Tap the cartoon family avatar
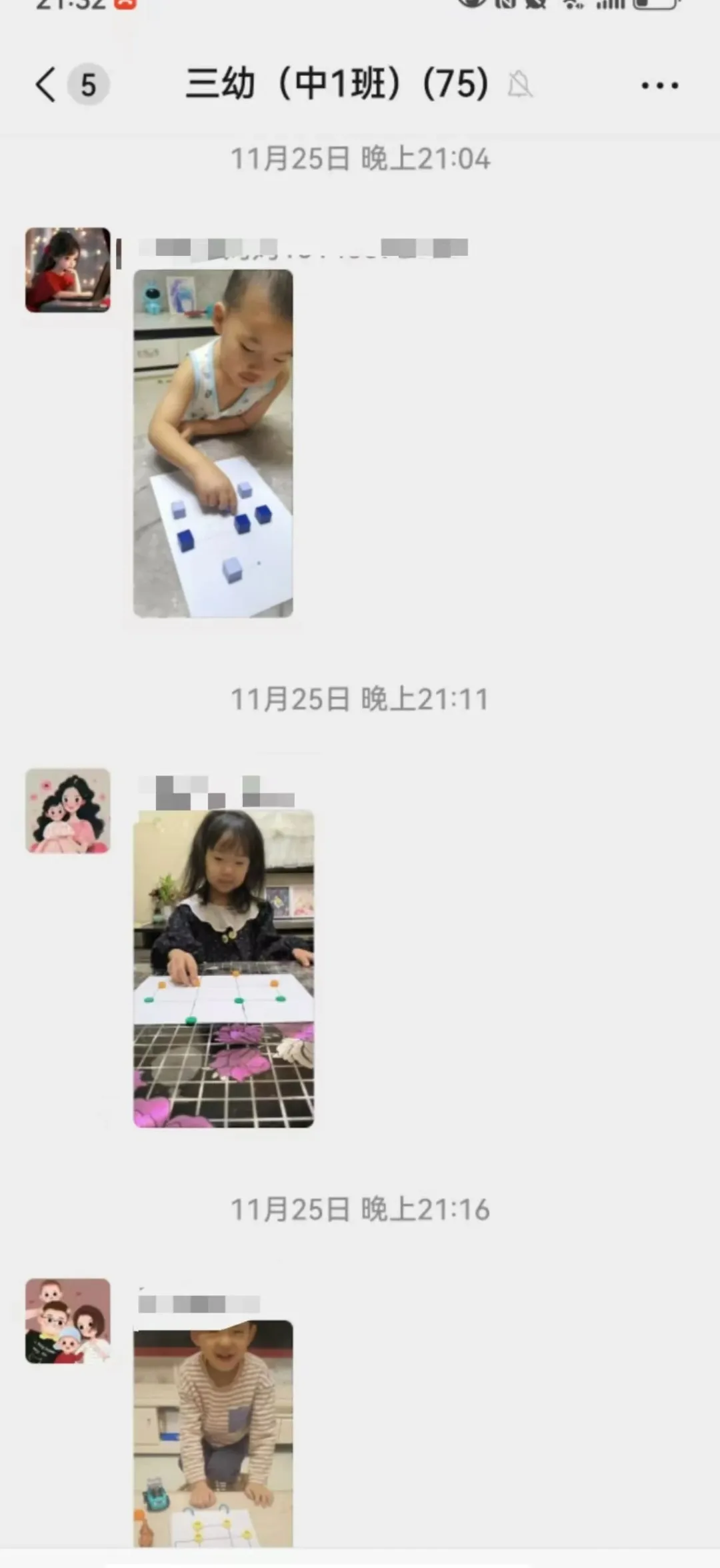 [x=68, y=1321]
